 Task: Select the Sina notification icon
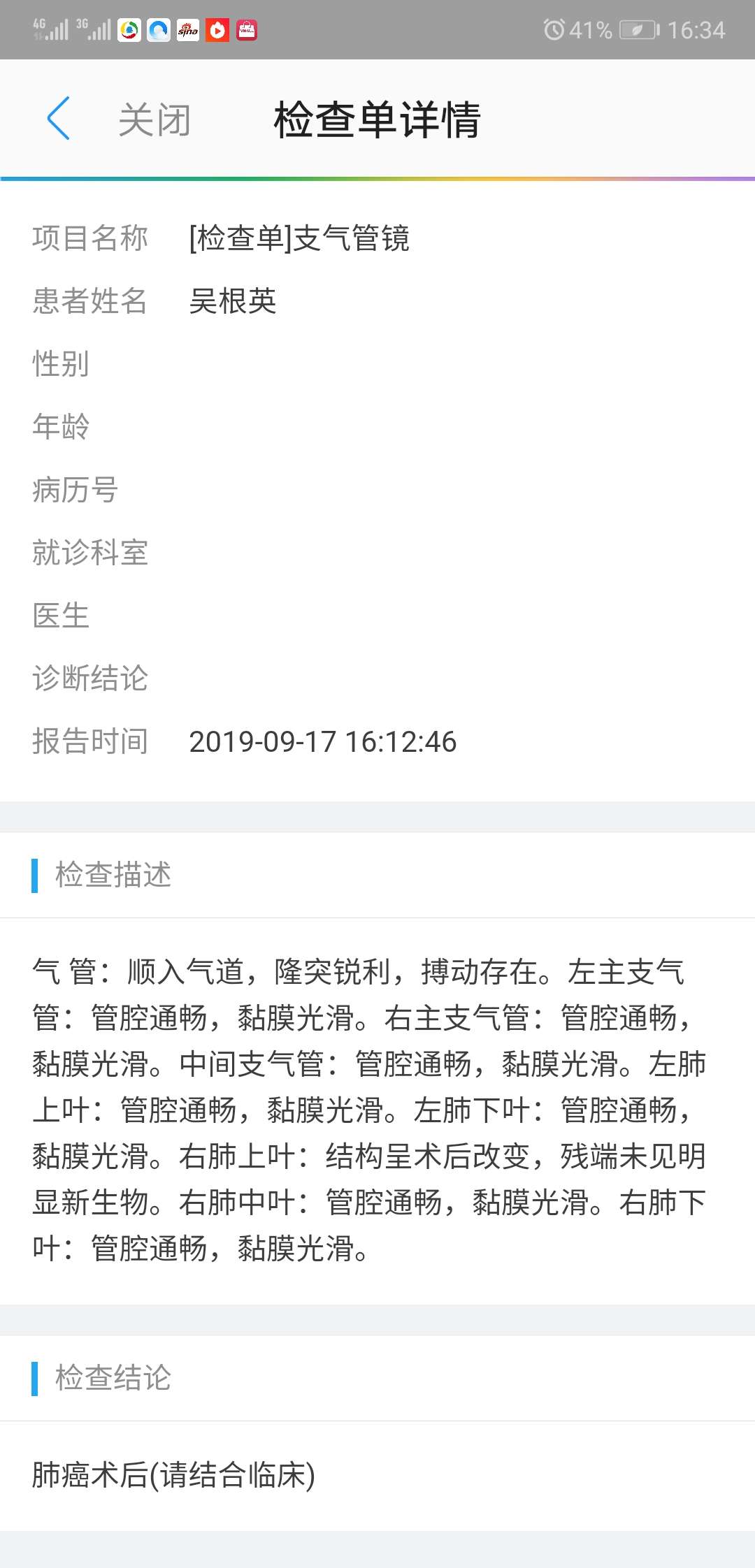[x=187, y=29]
